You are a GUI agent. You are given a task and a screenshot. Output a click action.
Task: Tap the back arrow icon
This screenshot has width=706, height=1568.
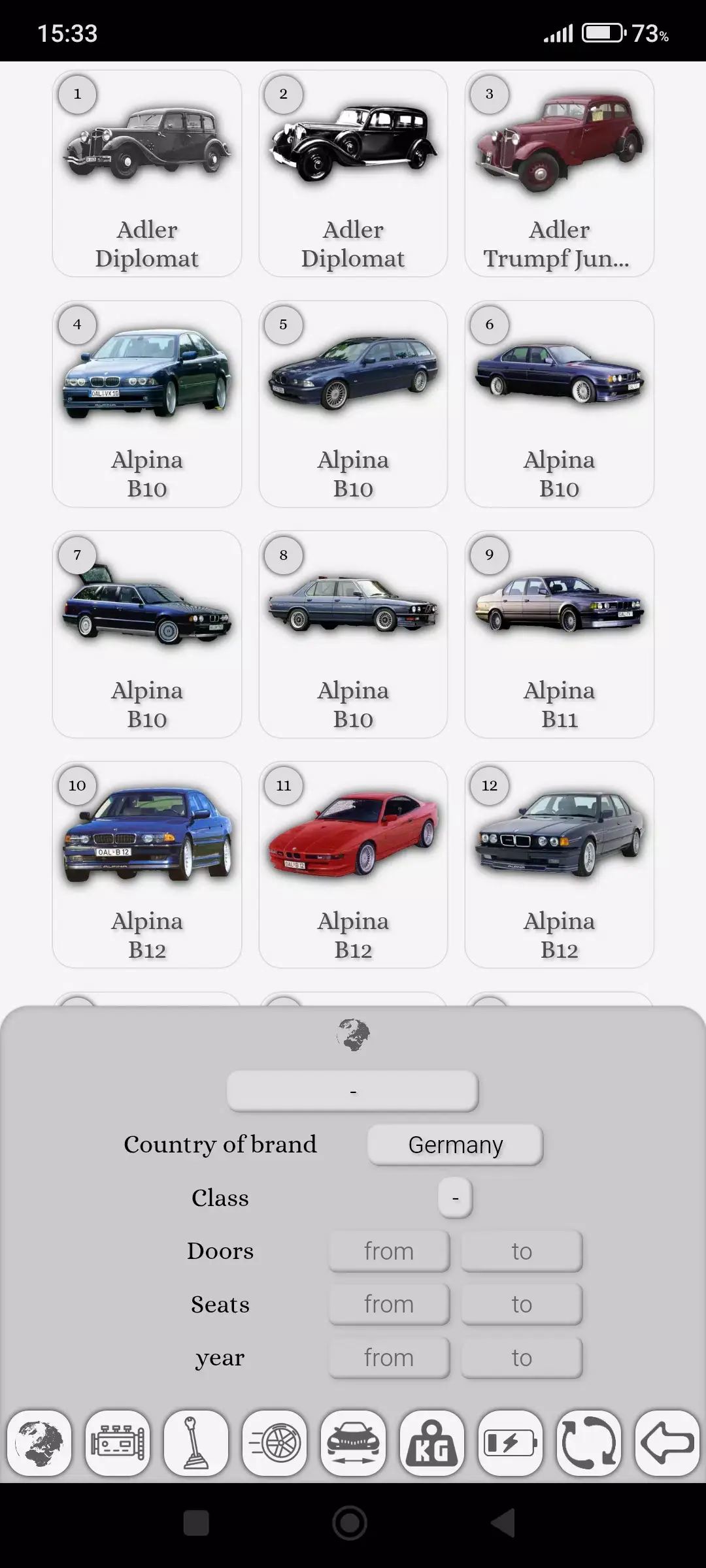click(667, 1444)
